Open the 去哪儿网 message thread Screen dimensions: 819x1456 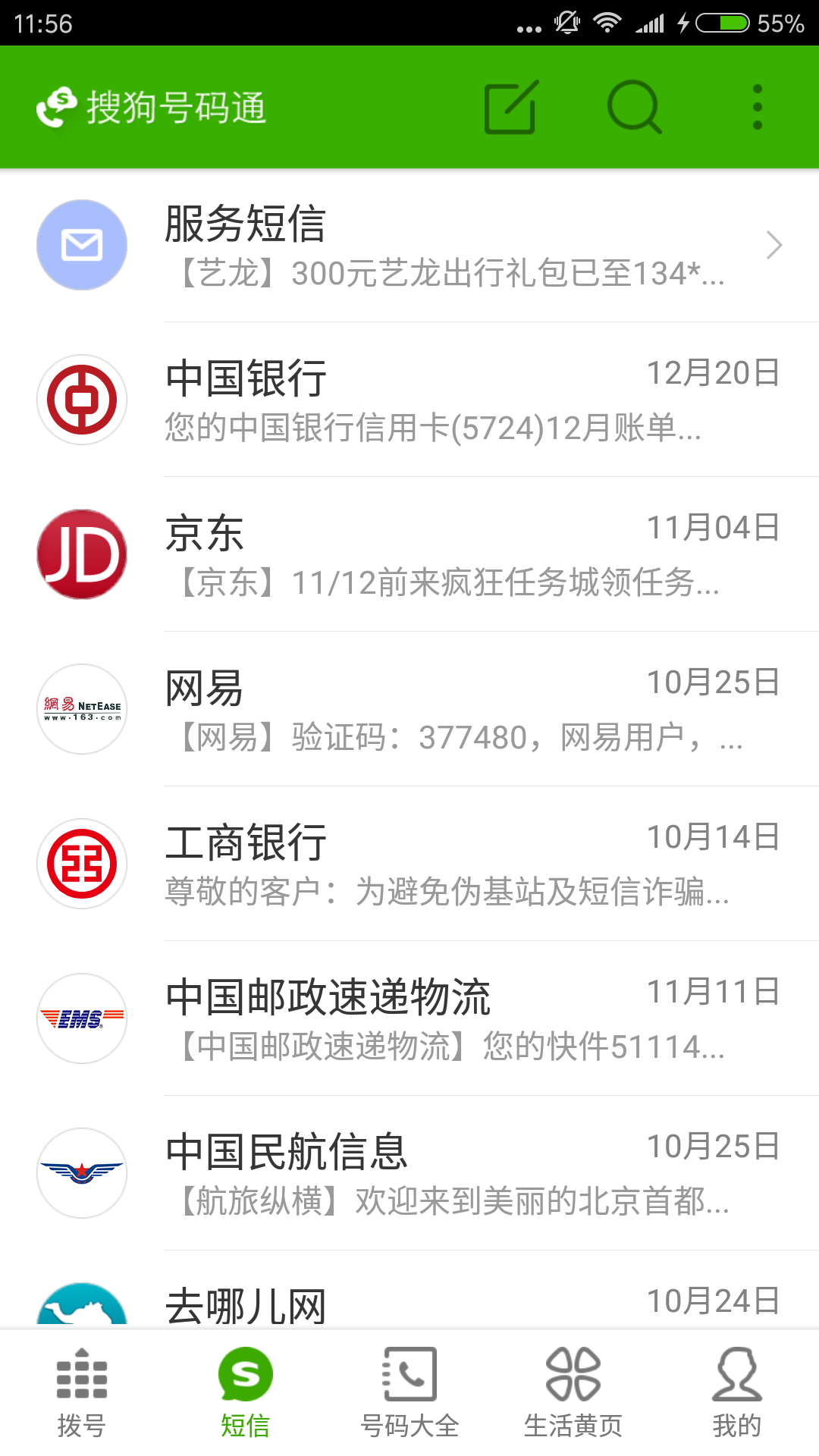tap(409, 1303)
